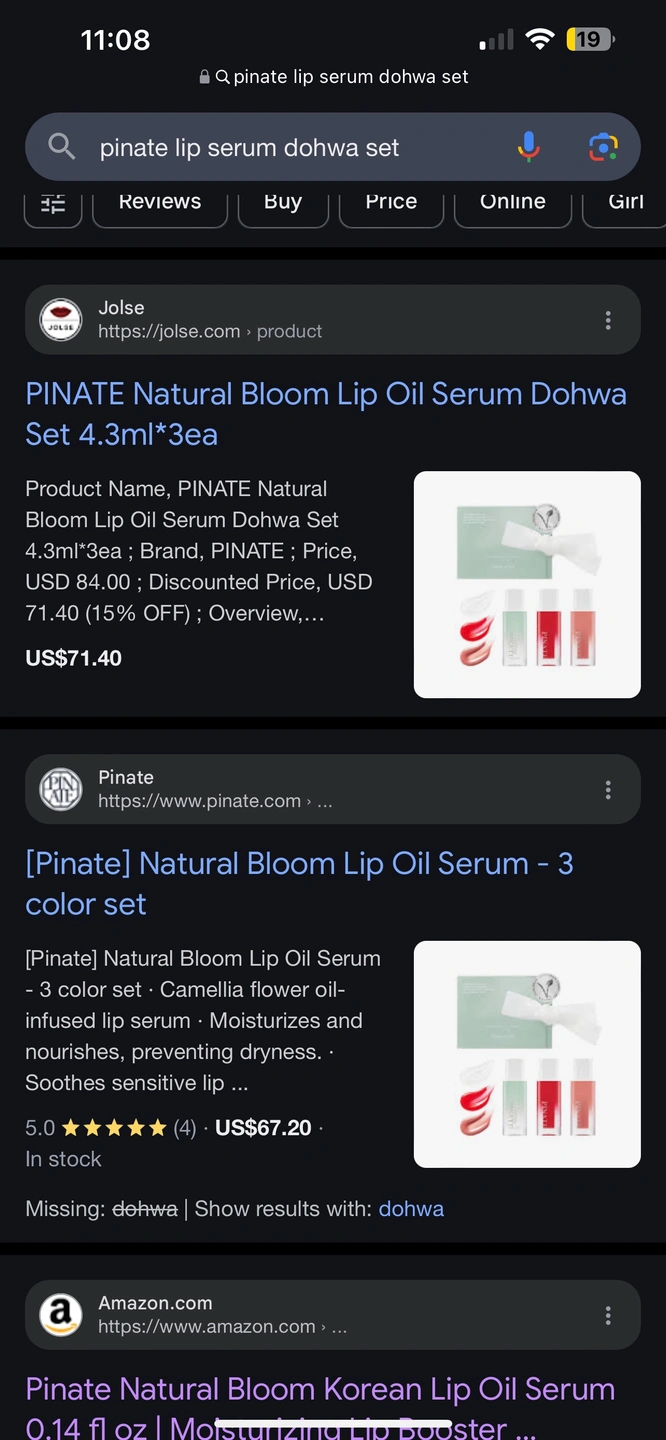Choose the Online filter chip
Screen dimensions: 666x1440
coord(513,202)
